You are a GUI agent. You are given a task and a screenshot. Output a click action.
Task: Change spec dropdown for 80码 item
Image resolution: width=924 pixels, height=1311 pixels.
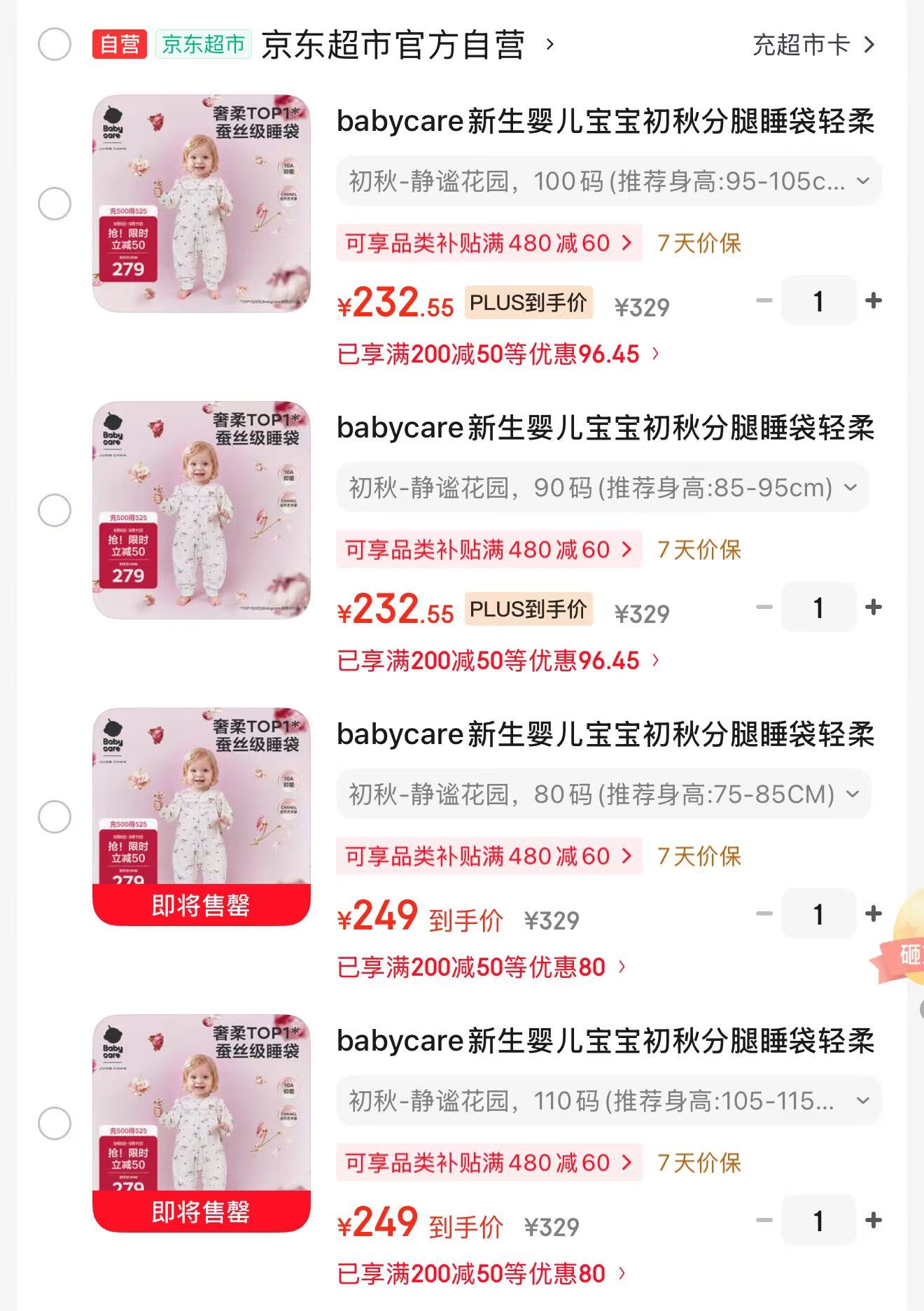[x=603, y=794]
